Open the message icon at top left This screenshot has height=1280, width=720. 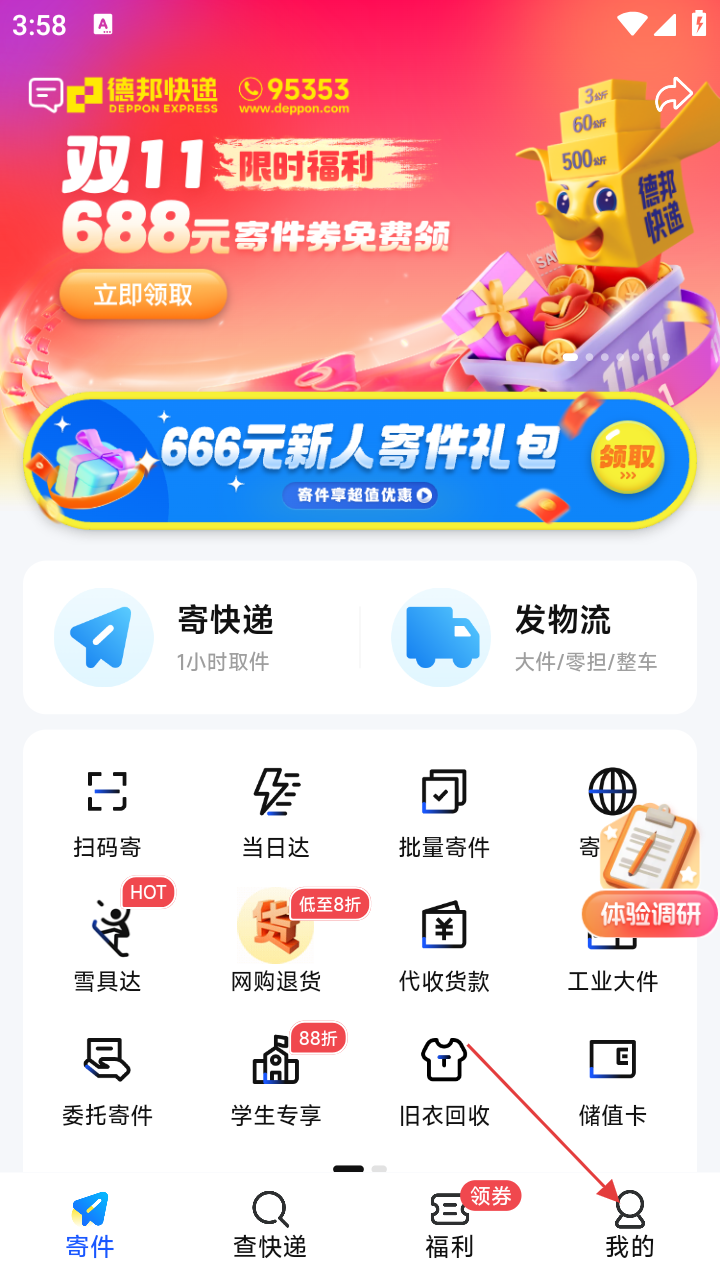click(x=46, y=95)
